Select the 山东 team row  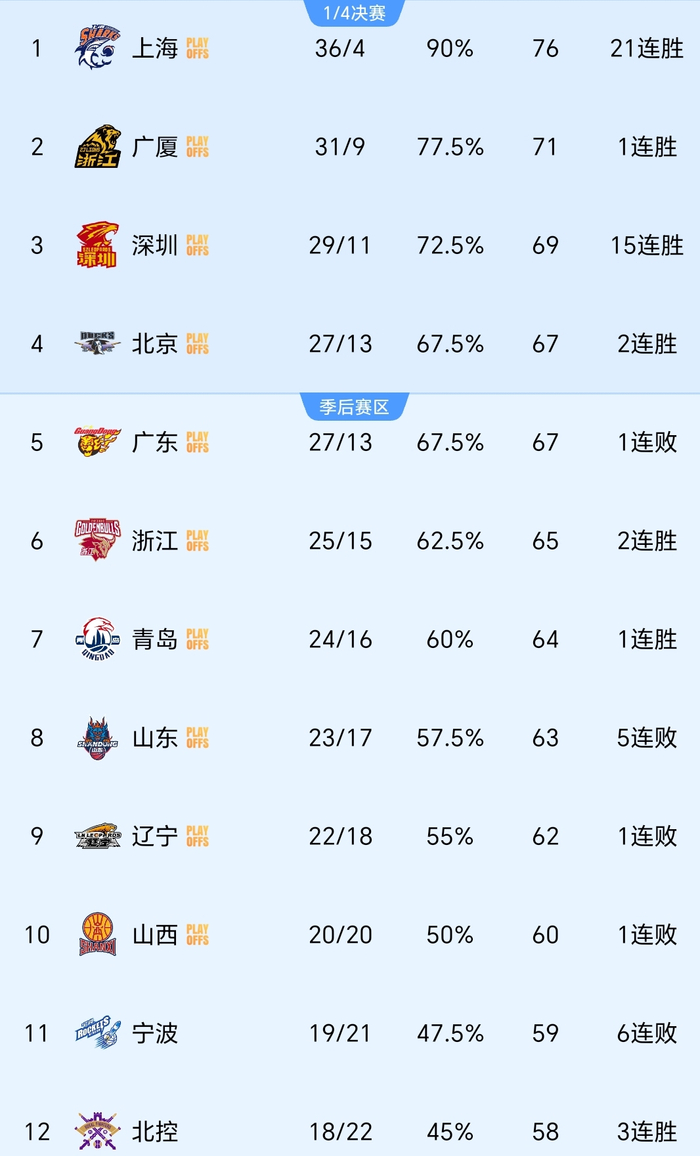click(155, 738)
